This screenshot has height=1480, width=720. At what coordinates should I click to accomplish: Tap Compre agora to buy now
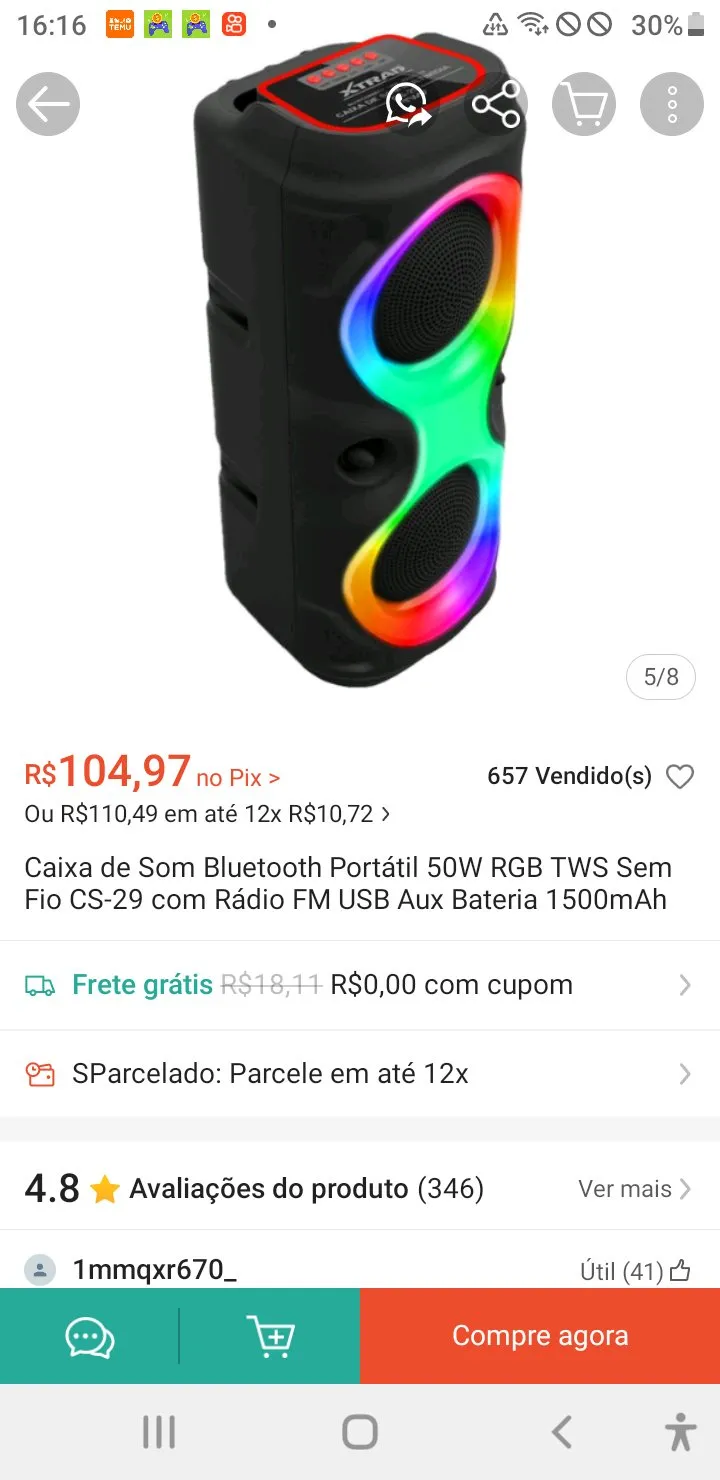point(540,1336)
